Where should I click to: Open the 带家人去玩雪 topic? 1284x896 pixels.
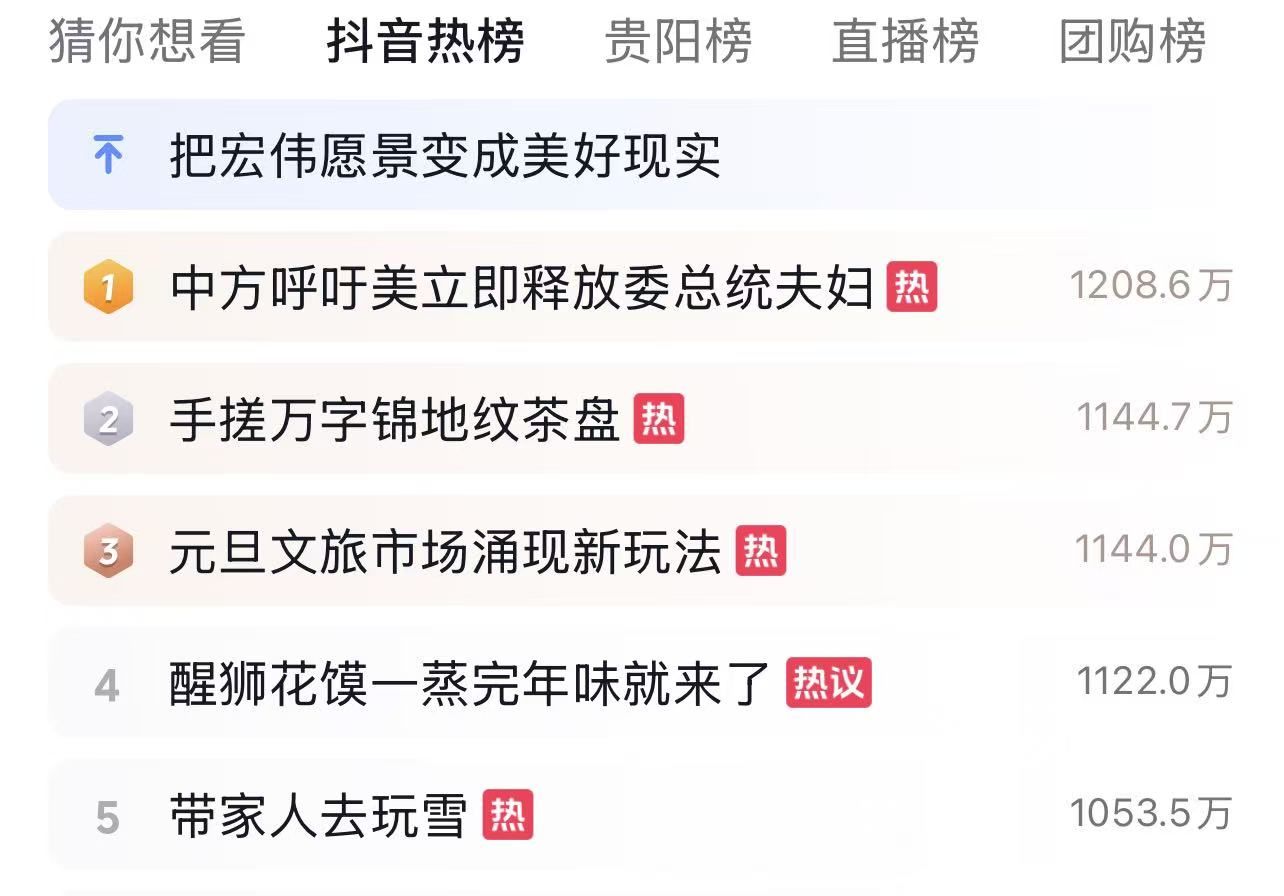(x=318, y=816)
